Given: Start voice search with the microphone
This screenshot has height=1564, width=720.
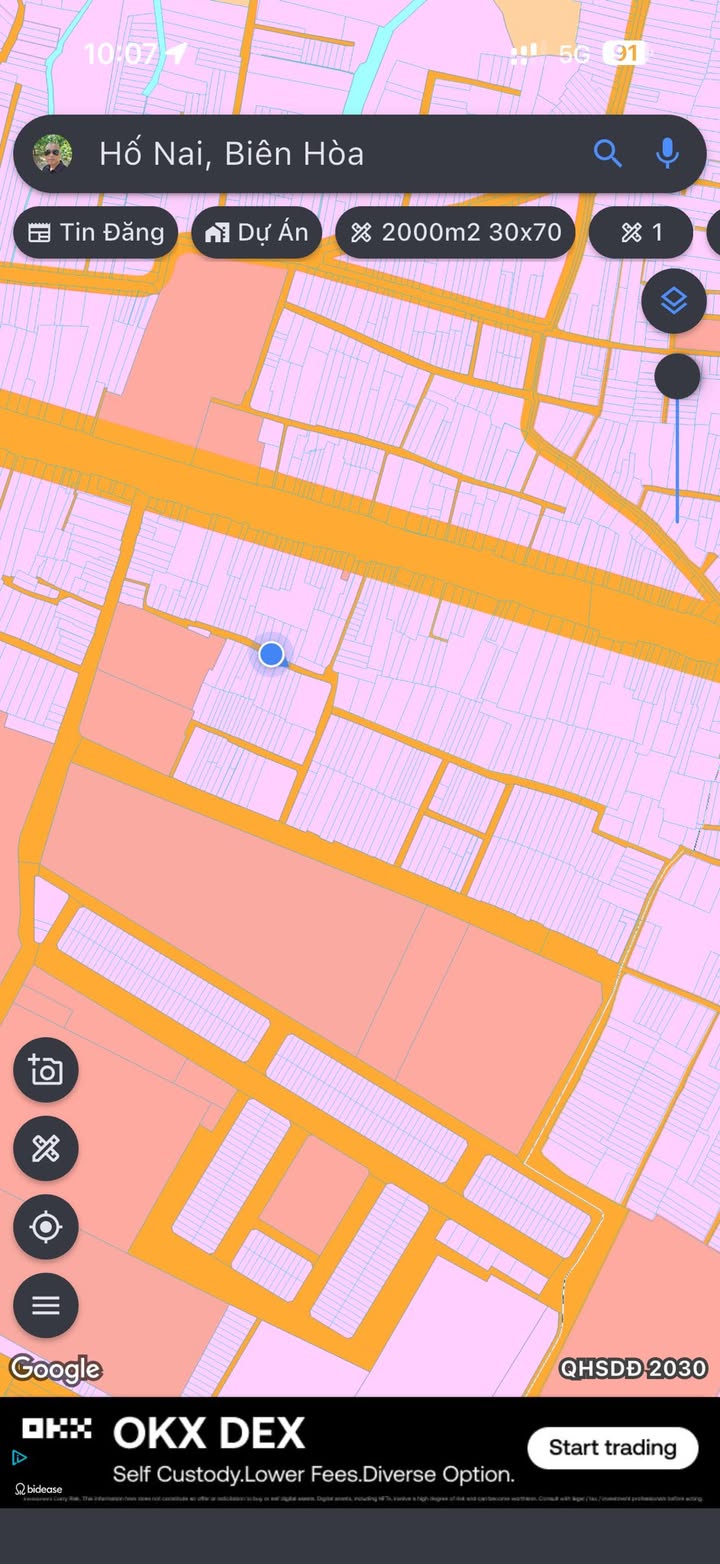Looking at the screenshot, I should (667, 153).
